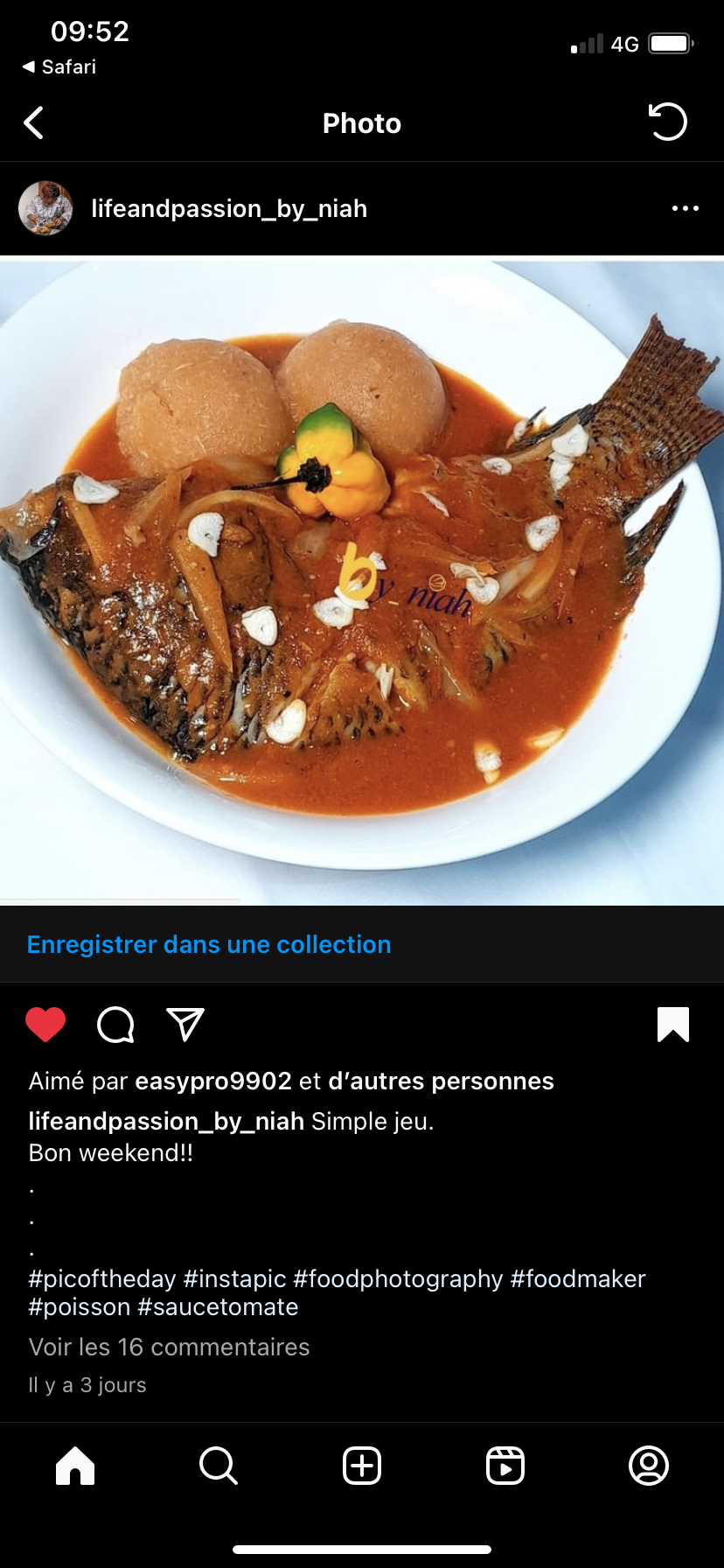
Task: Remove the post from saved bookmarks
Action: (672, 1025)
